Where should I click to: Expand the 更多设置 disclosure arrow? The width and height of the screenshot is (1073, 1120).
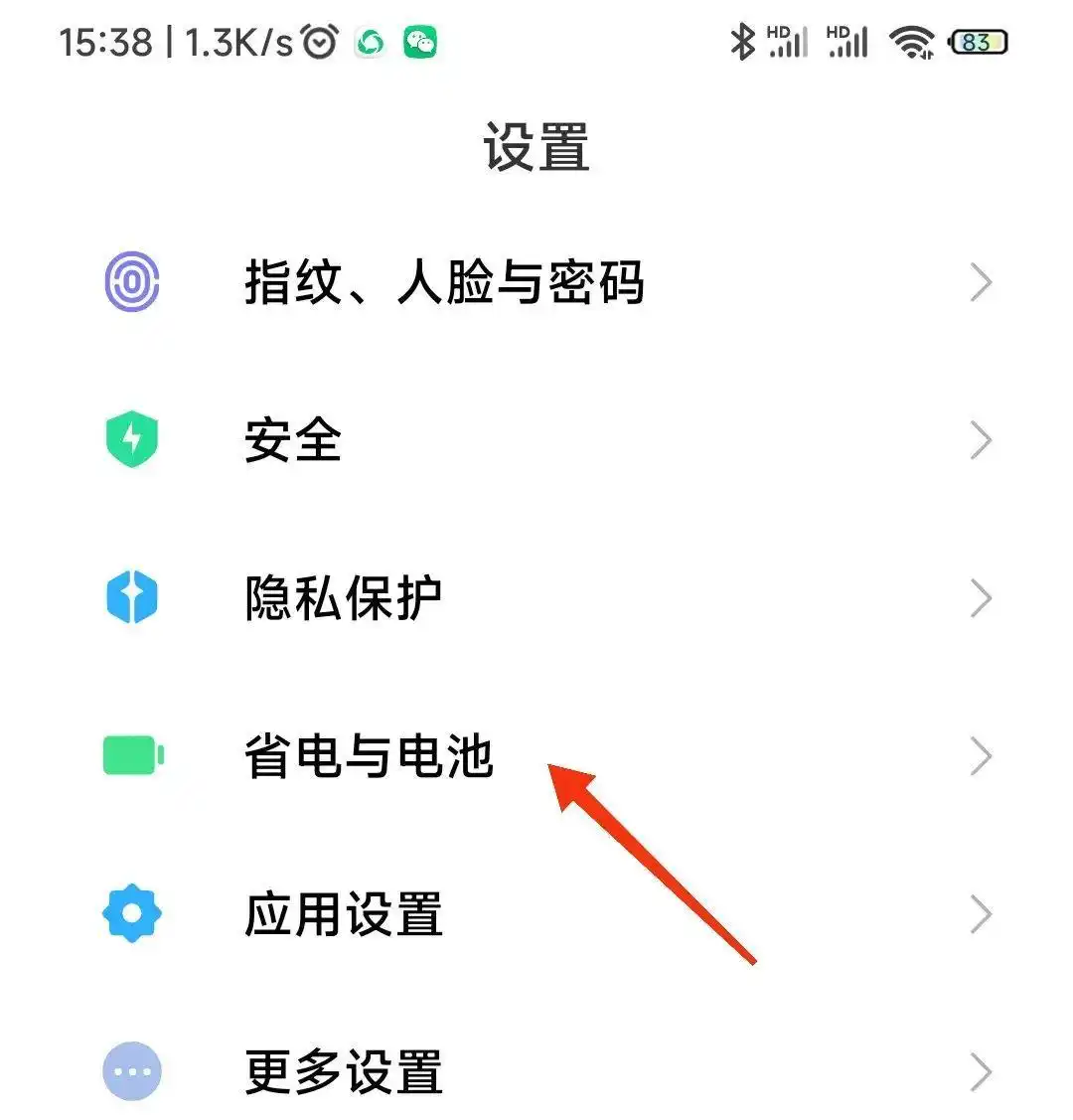click(982, 1070)
